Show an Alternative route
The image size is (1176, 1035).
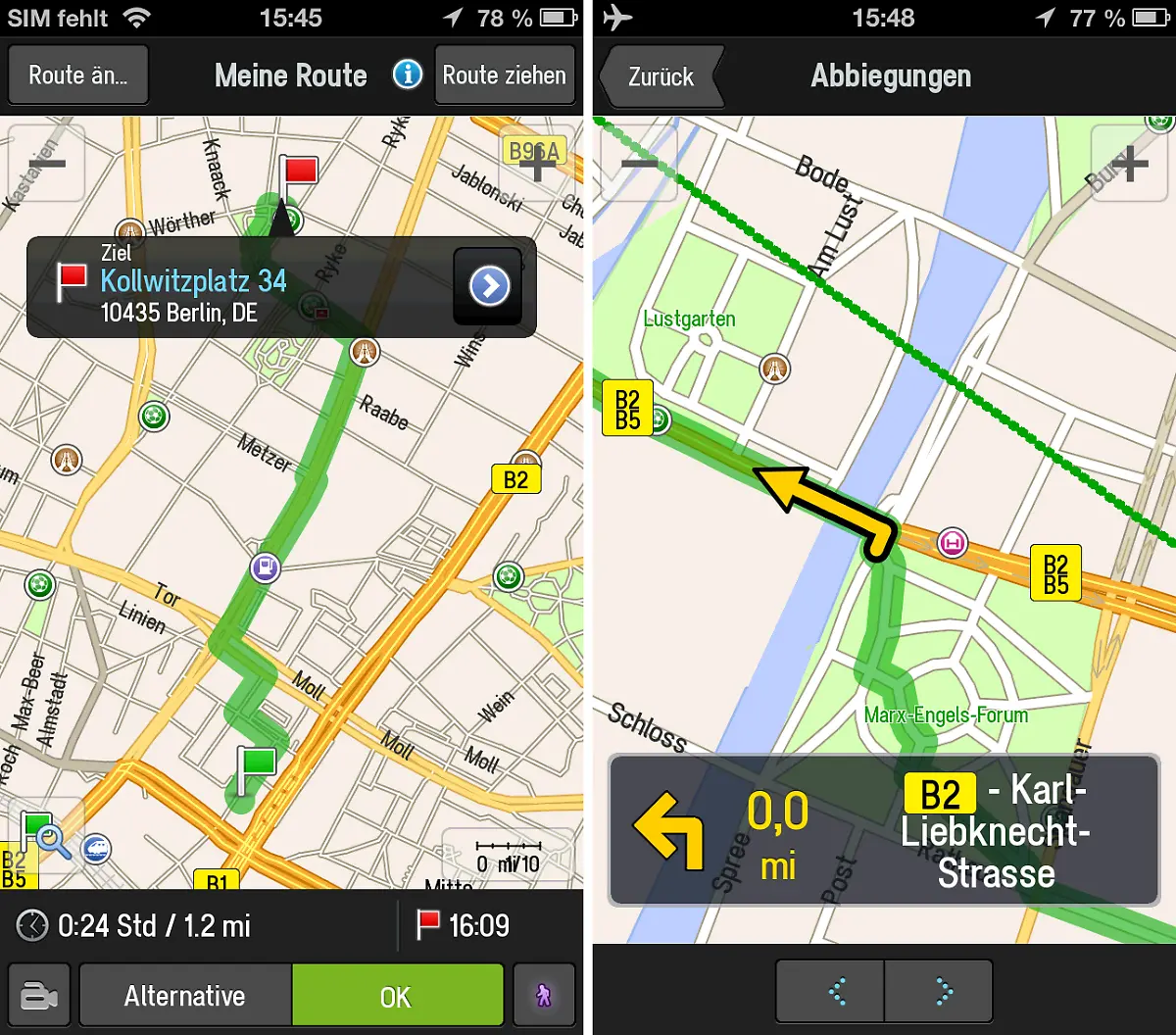(x=185, y=997)
